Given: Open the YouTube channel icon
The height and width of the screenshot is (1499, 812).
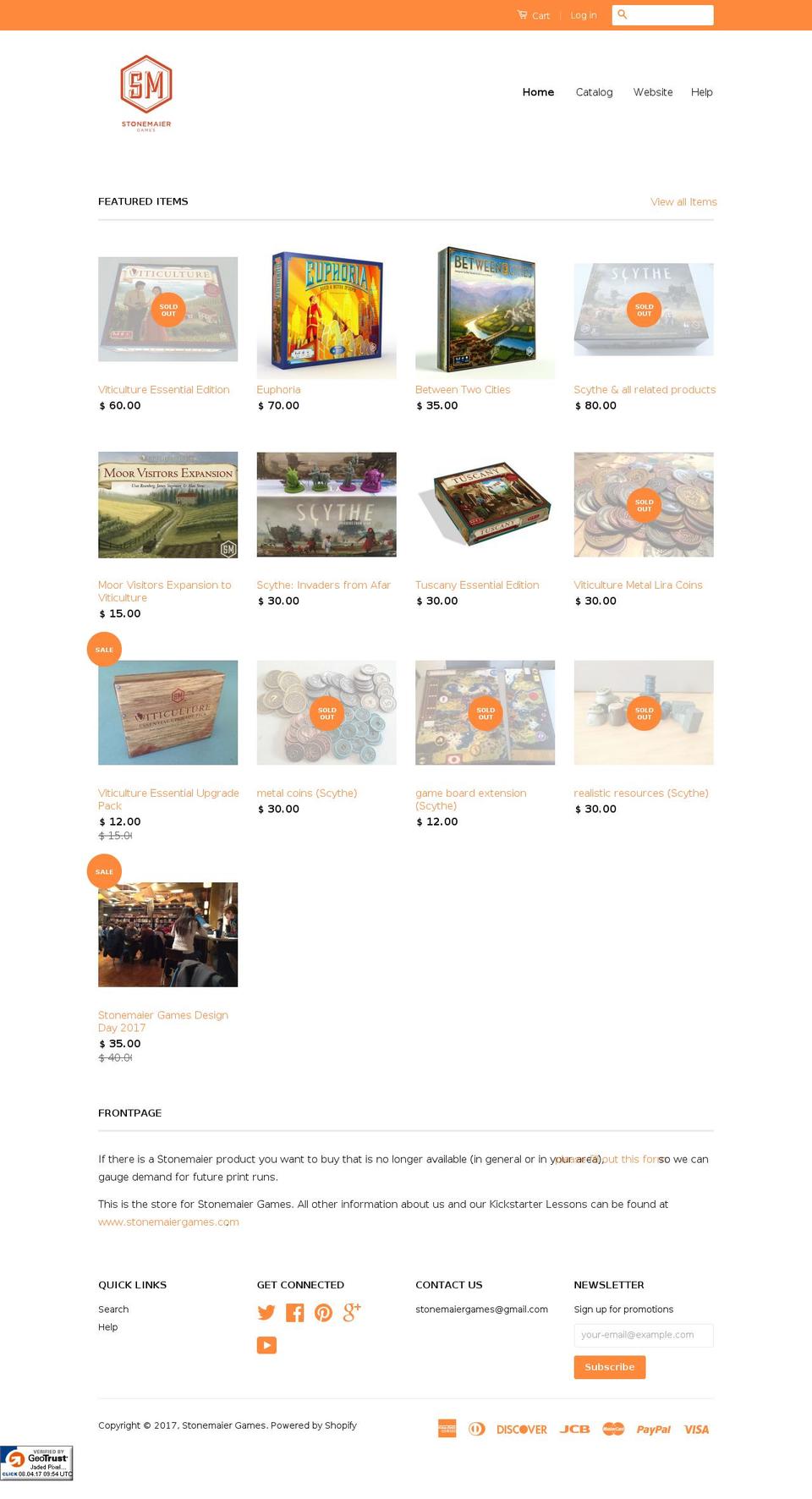Looking at the screenshot, I should point(266,1344).
